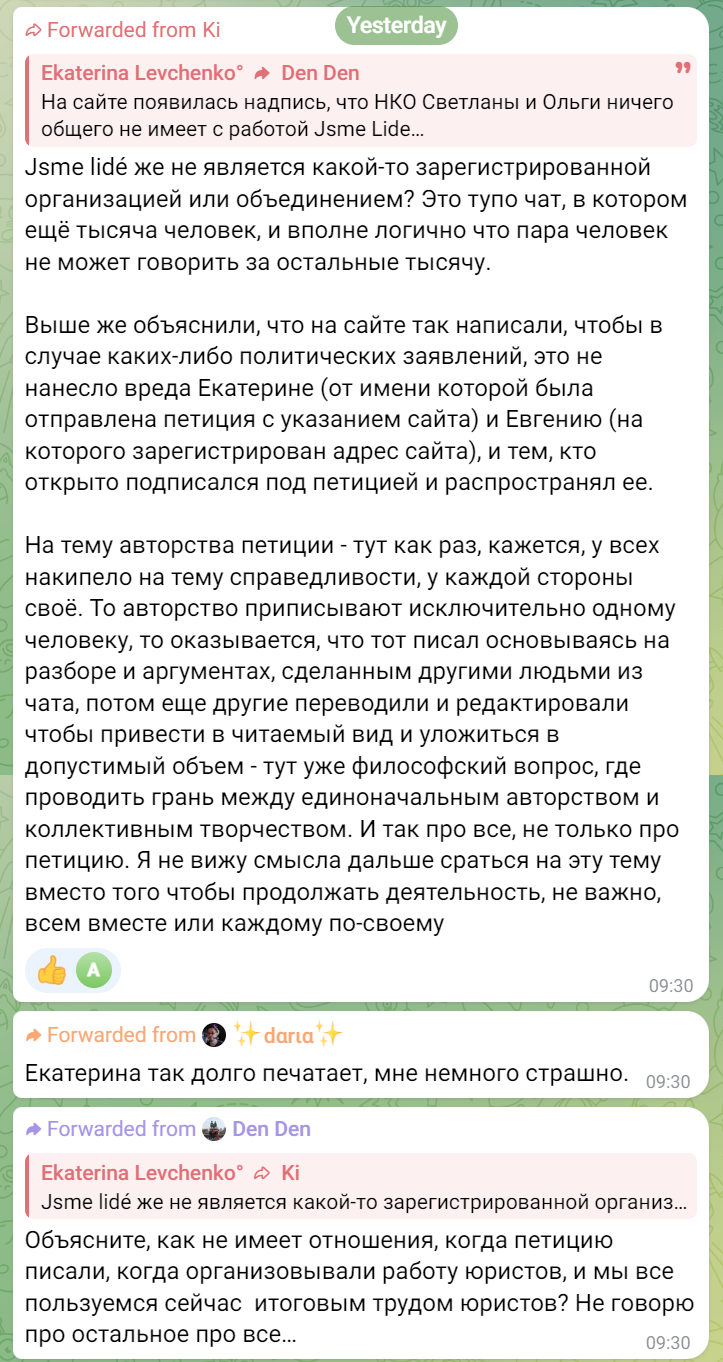Image resolution: width=723 pixels, height=1362 pixels.
Task: Tap the Yesterday date chip
Action: (396, 26)
